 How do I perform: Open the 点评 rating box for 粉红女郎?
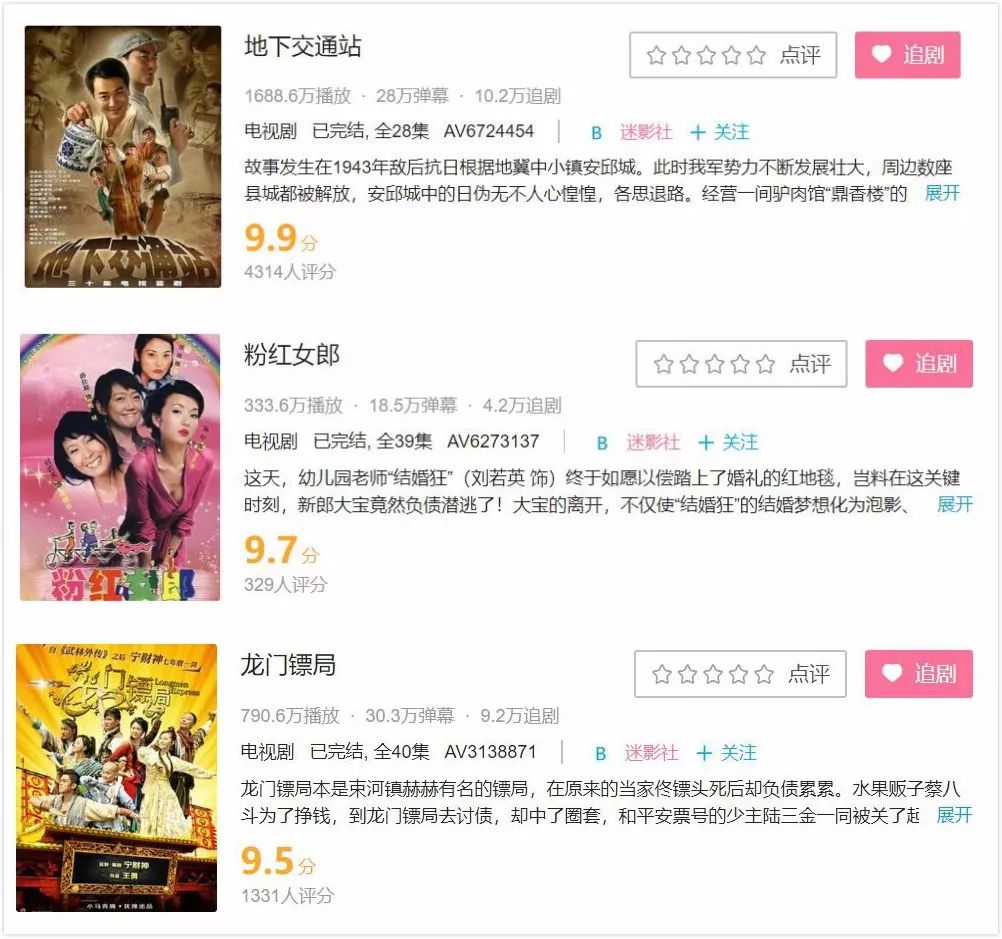click(741, 364)
